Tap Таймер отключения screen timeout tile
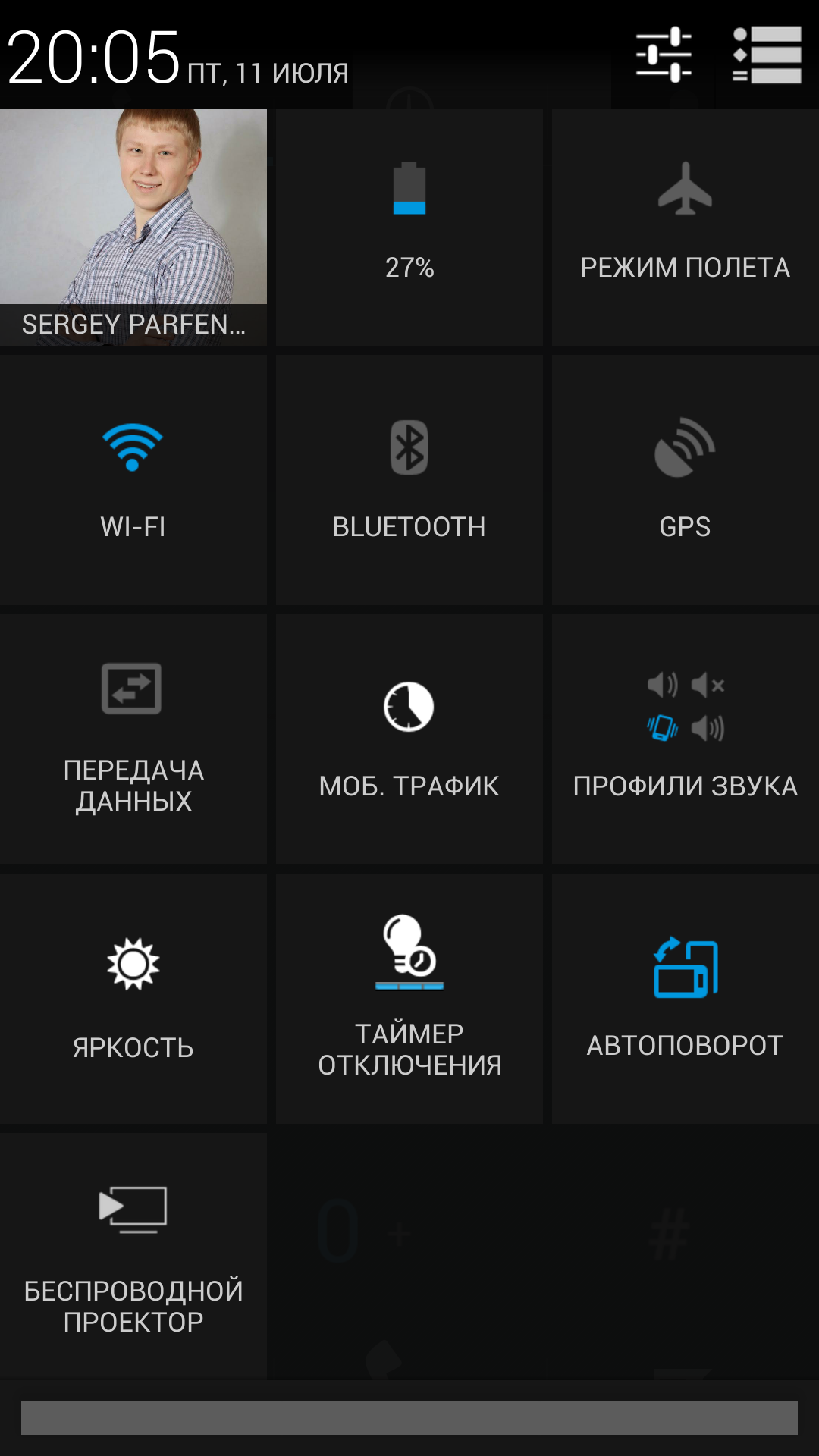The height and width of the screenshot is (1456, 819). pyautogui.click(x=409, y=999)
